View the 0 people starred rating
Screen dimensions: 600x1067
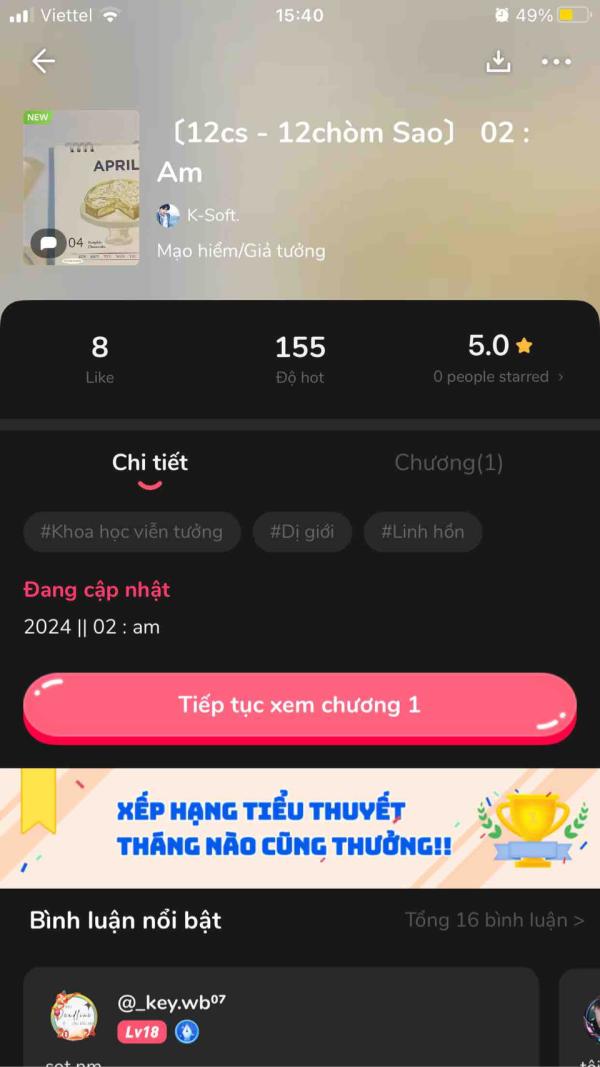[x=498, y=377]
